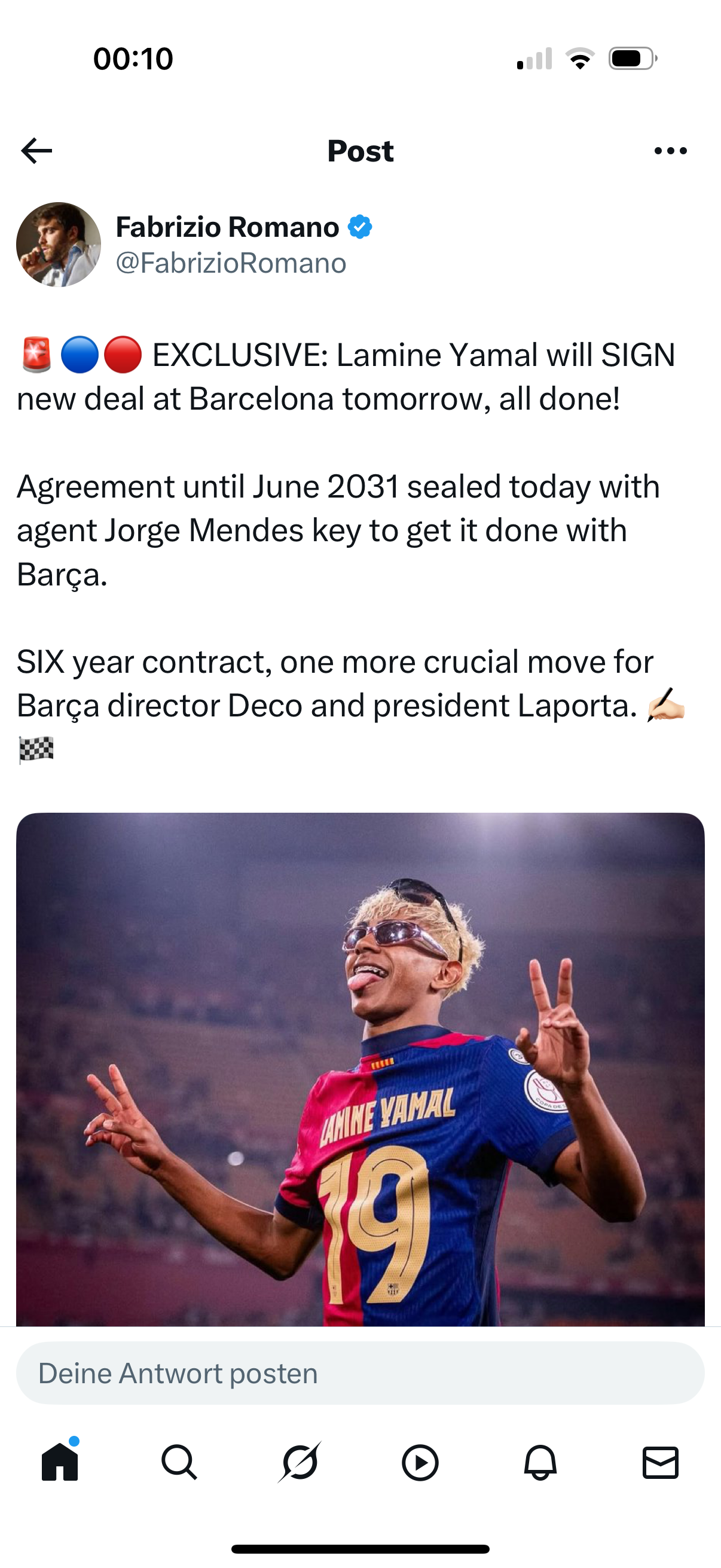Switch to the Search tab
The height and width of the screenshot is (1568, 721).
179,1462
